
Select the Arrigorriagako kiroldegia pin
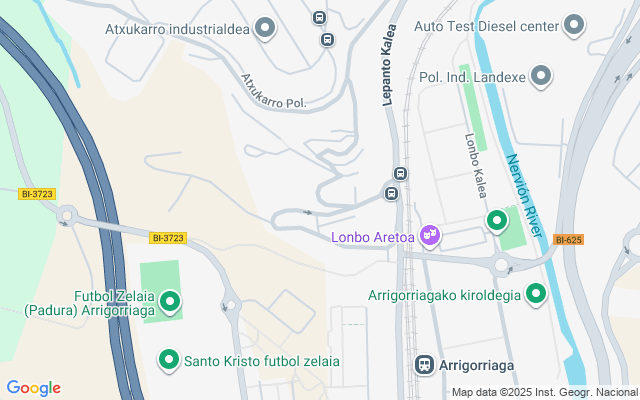click(536, 294)
